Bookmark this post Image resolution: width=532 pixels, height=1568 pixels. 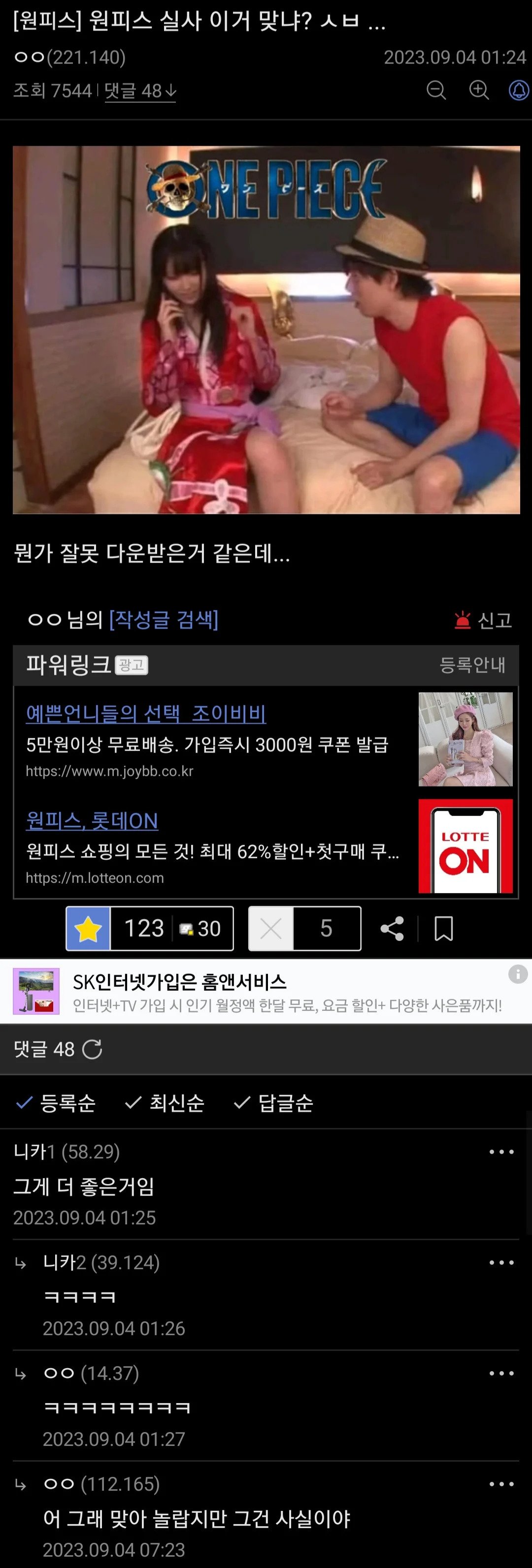tap(443, 929)
